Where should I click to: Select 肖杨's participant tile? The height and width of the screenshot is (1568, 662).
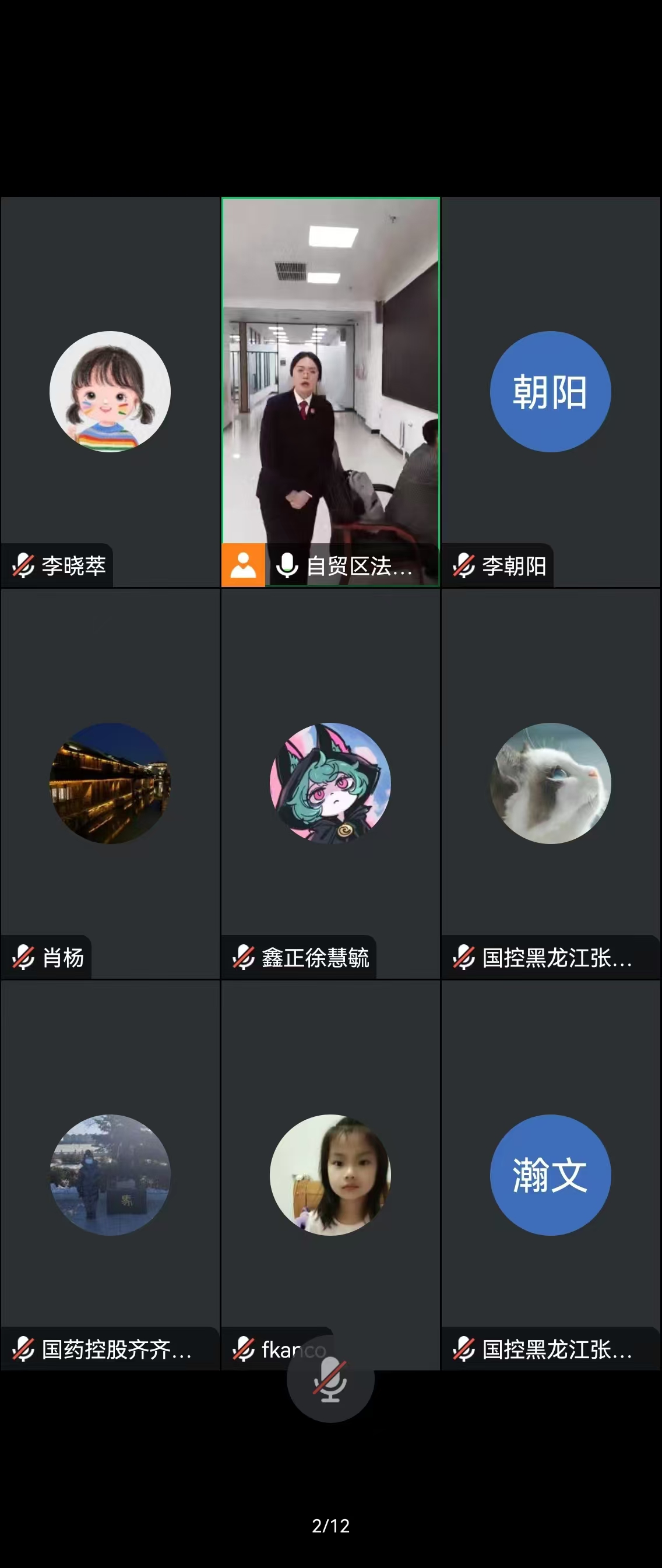pos(110,783)
